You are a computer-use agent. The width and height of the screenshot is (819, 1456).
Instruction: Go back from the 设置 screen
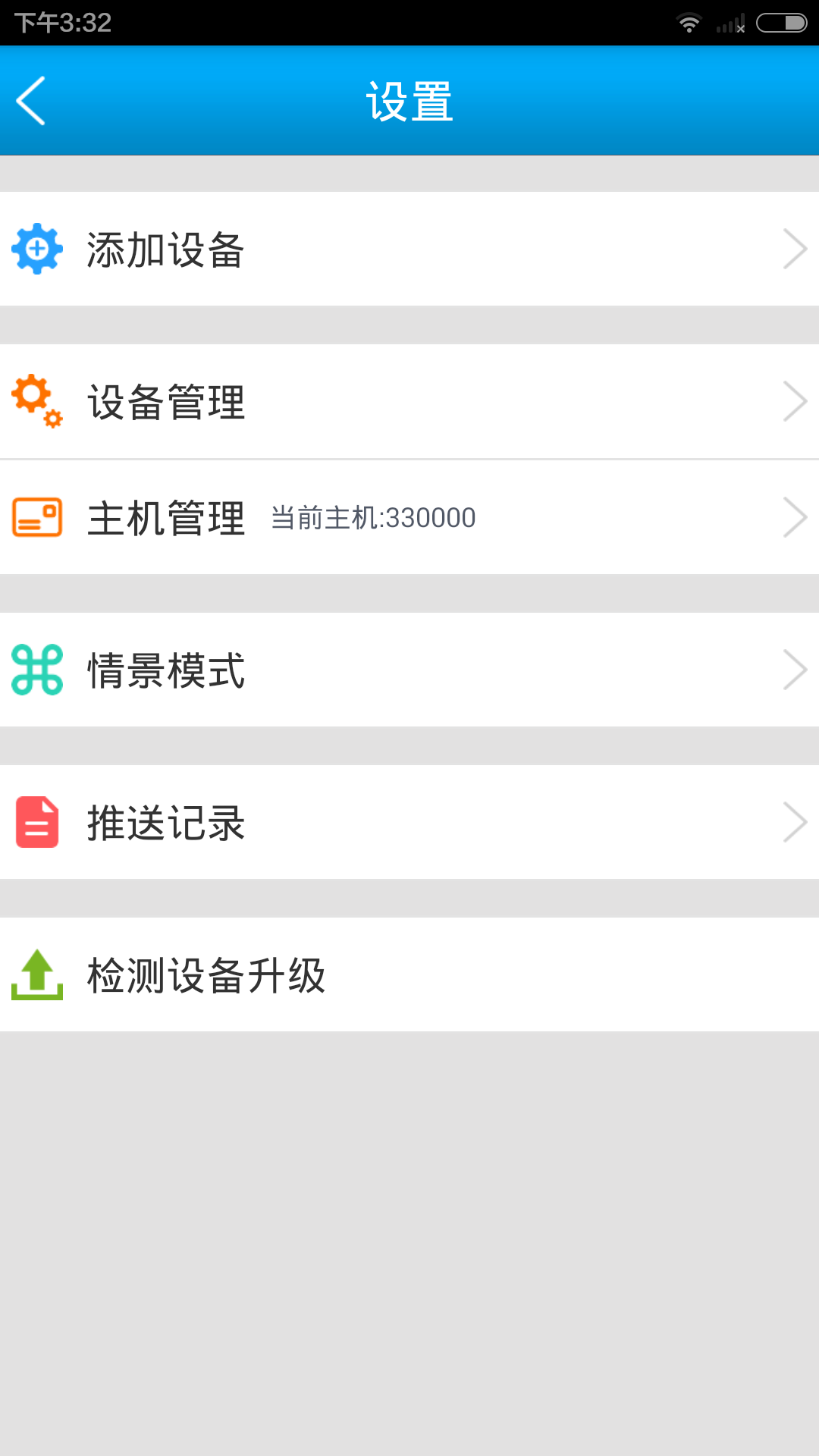tap(32, 101)
